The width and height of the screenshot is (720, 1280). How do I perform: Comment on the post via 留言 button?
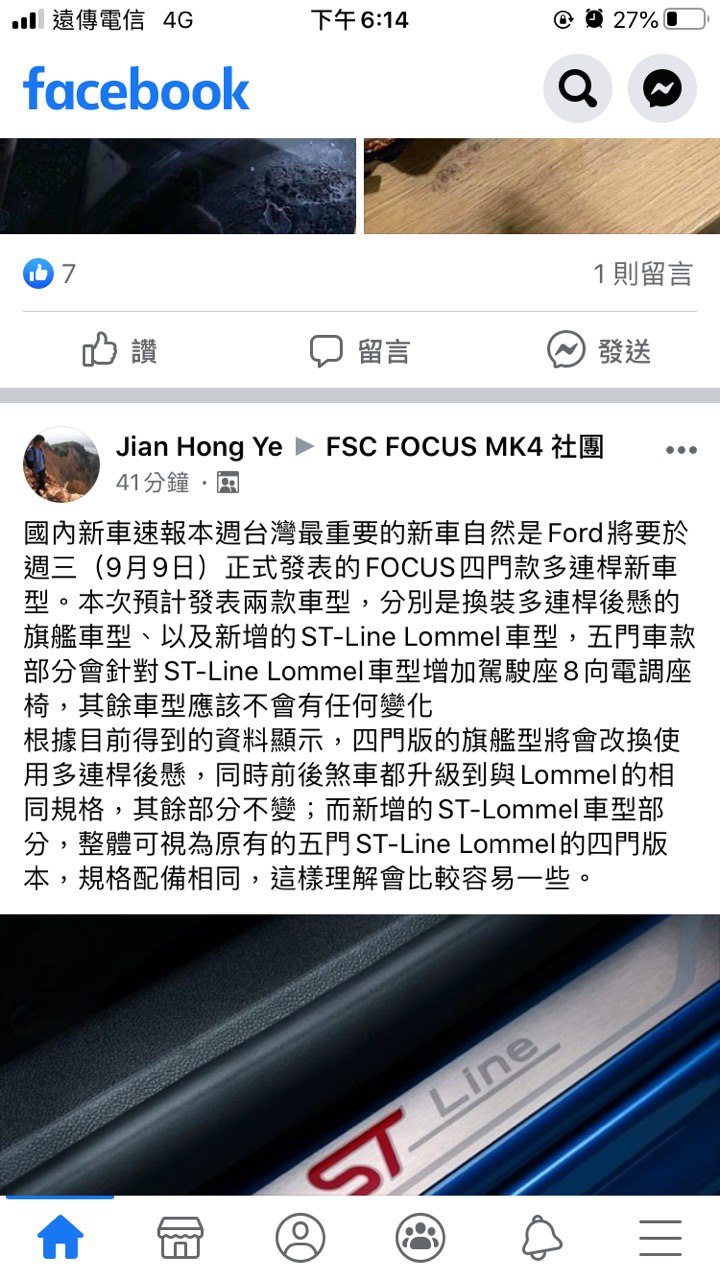click(x=360, y=351)
